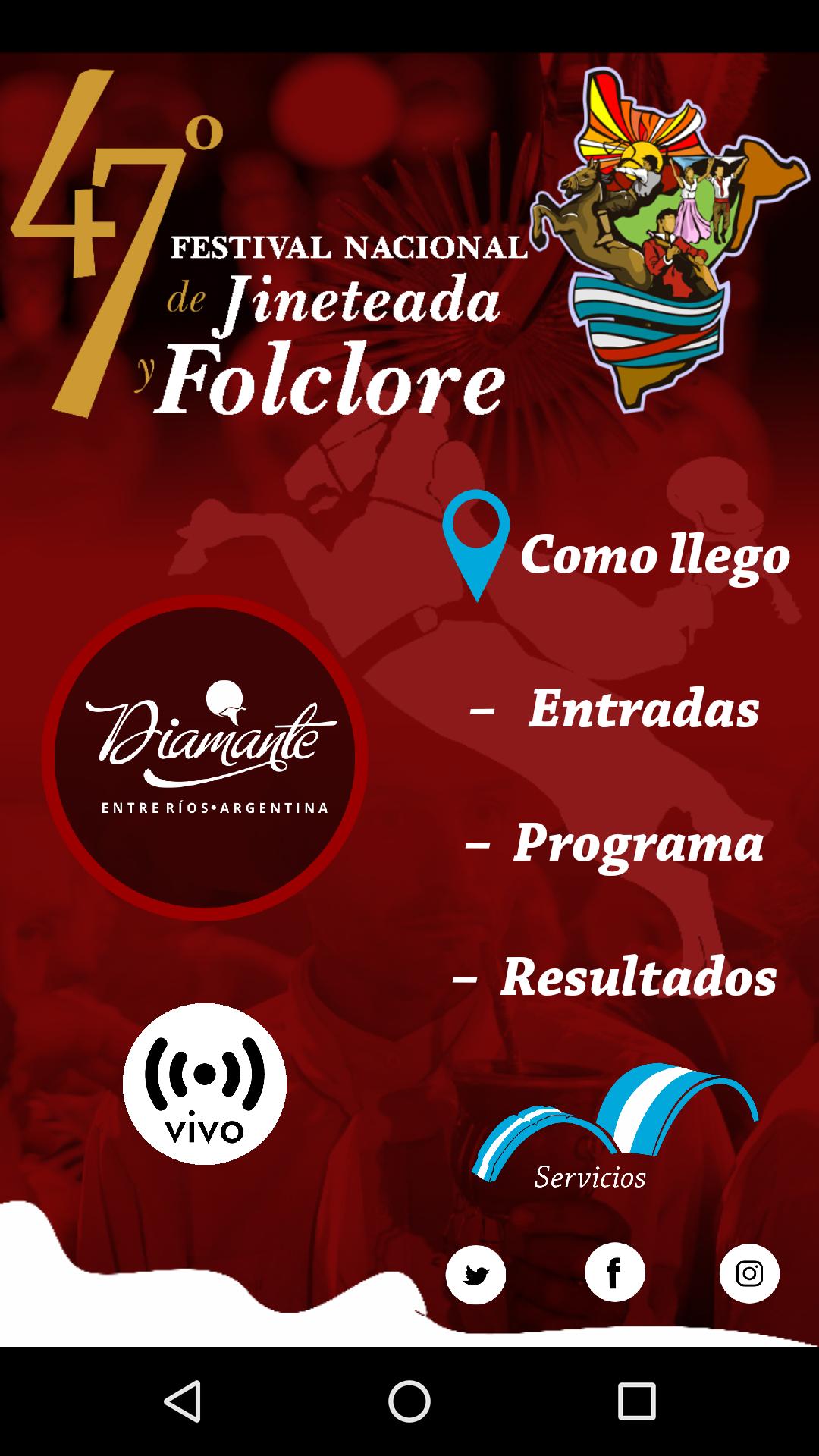Go to the home screen
The height and width of the screenshot is (1456, 819).
[409, 1401]
